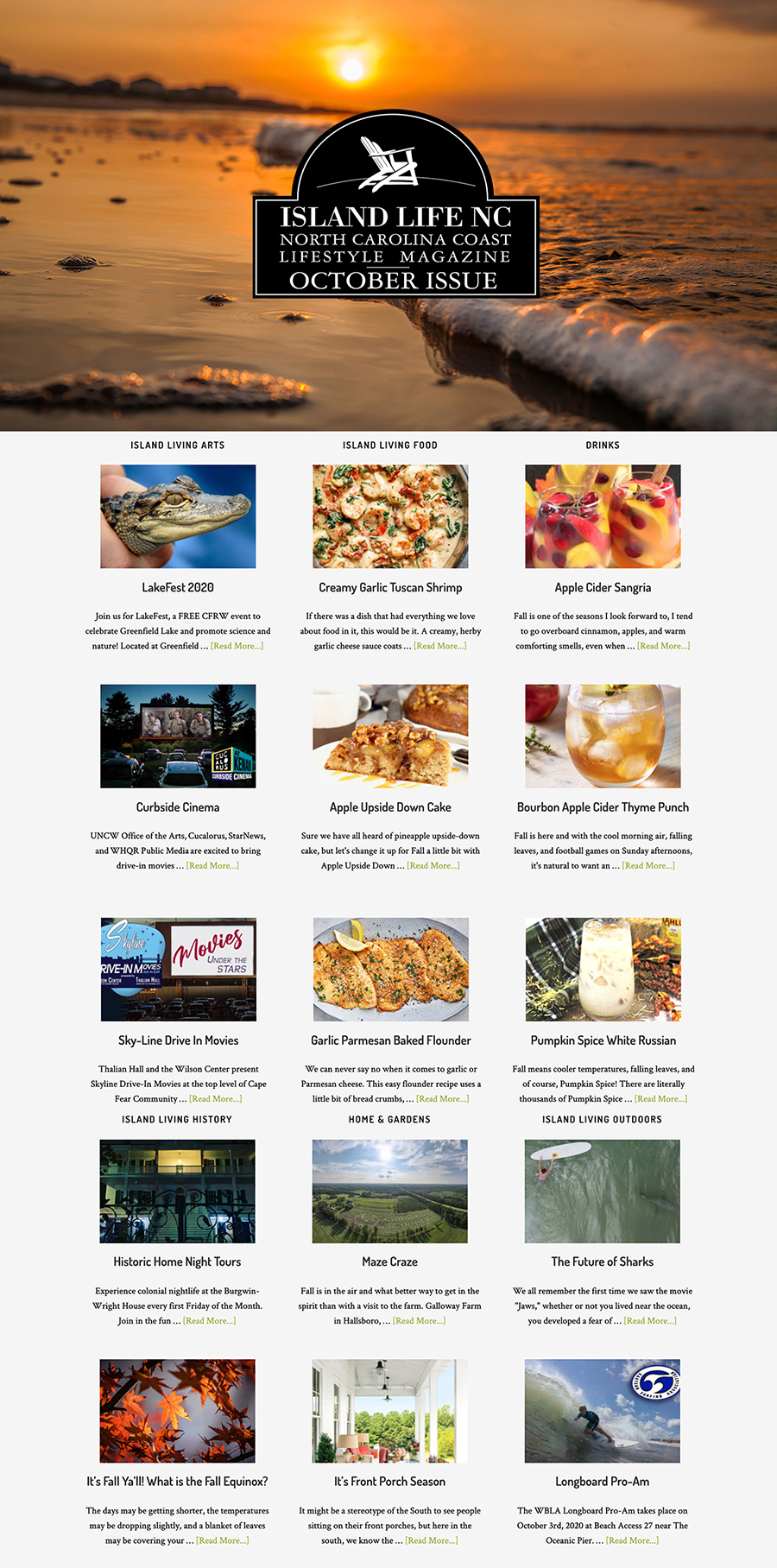Open the Apple Cider Sangria title

point(603,588)
